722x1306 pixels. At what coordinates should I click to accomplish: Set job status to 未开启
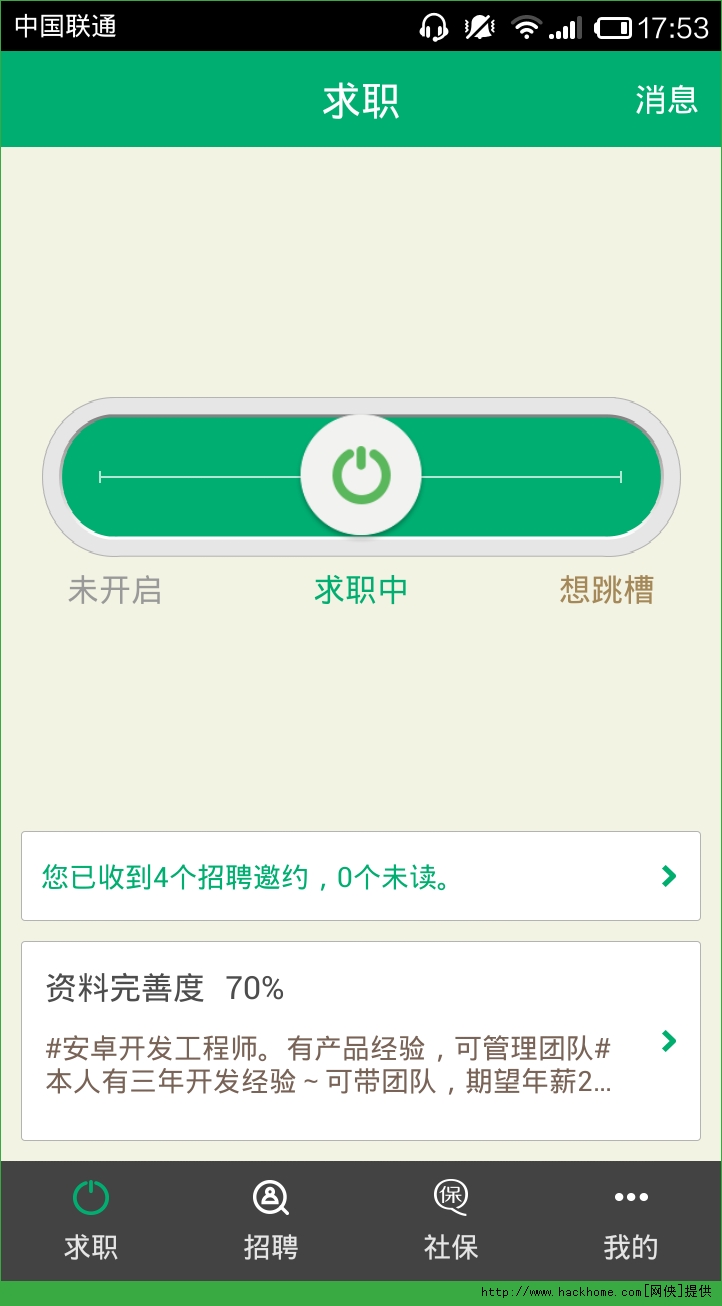[114, 590]
